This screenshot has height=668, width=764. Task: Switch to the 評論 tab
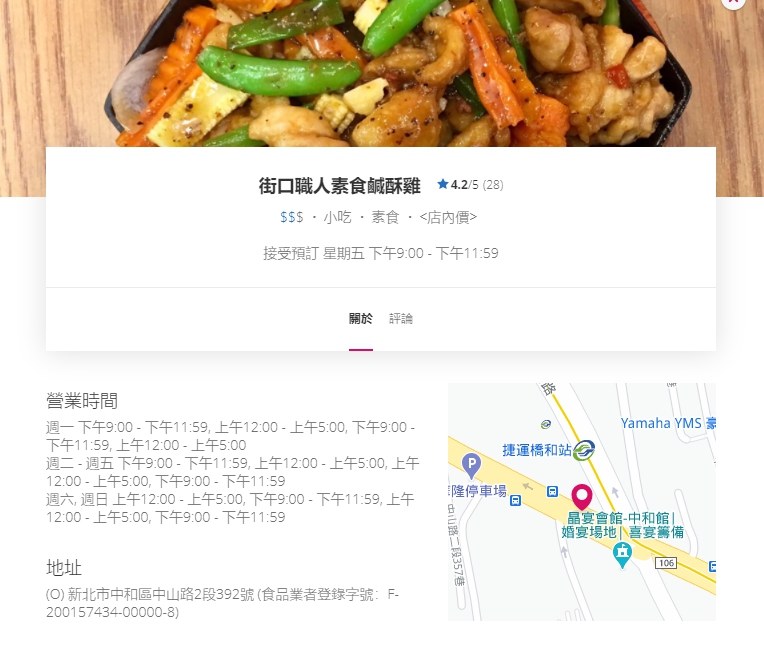[401, 319]
